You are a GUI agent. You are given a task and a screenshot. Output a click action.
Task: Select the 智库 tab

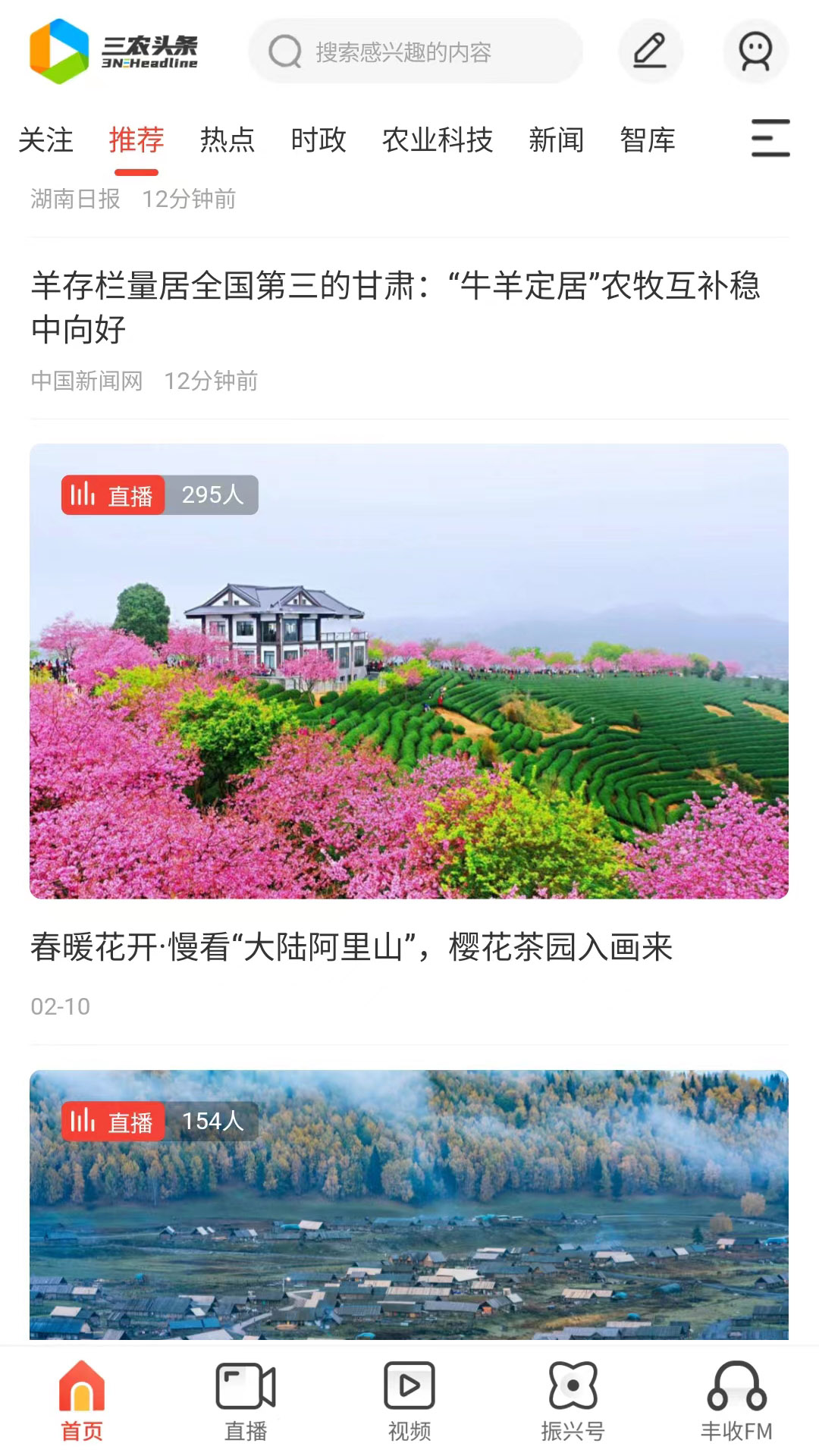[x=648, y=140]
